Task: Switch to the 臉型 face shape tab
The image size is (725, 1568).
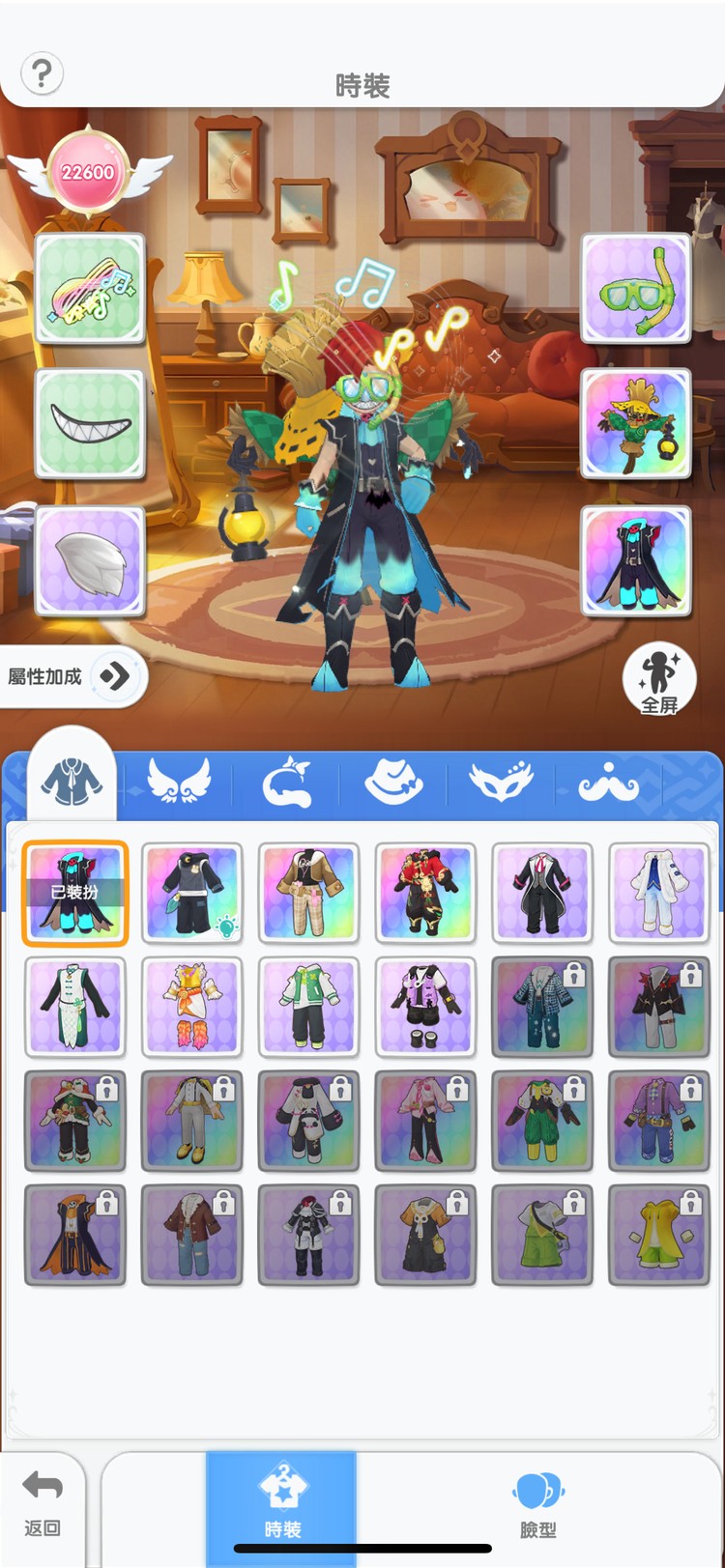Action: (537, 1509)
